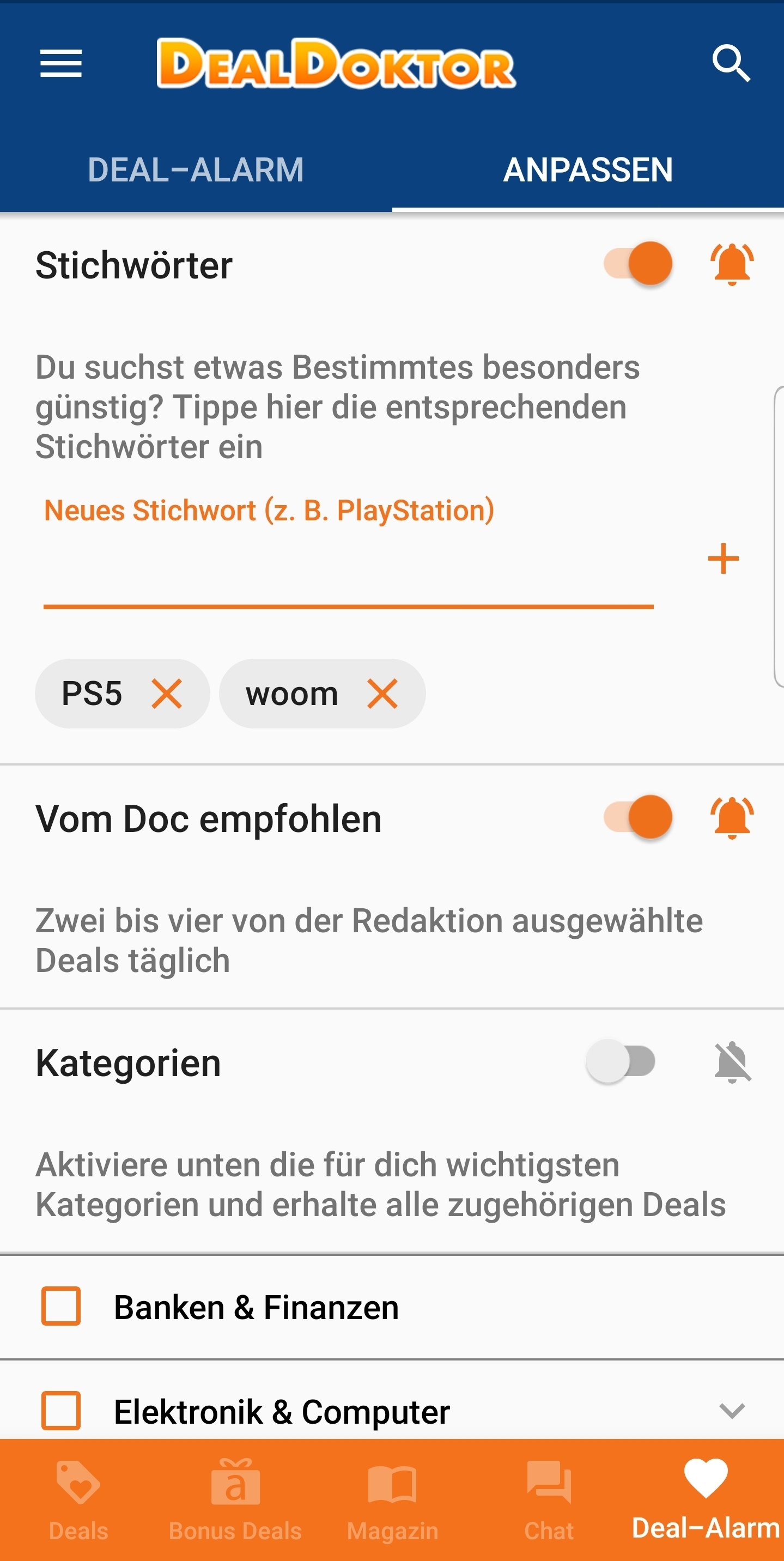Viewport: 784px width, 1561px height.
Task: Tap the bell icon beside Stichwörter
Action: [x=732, y=264]
